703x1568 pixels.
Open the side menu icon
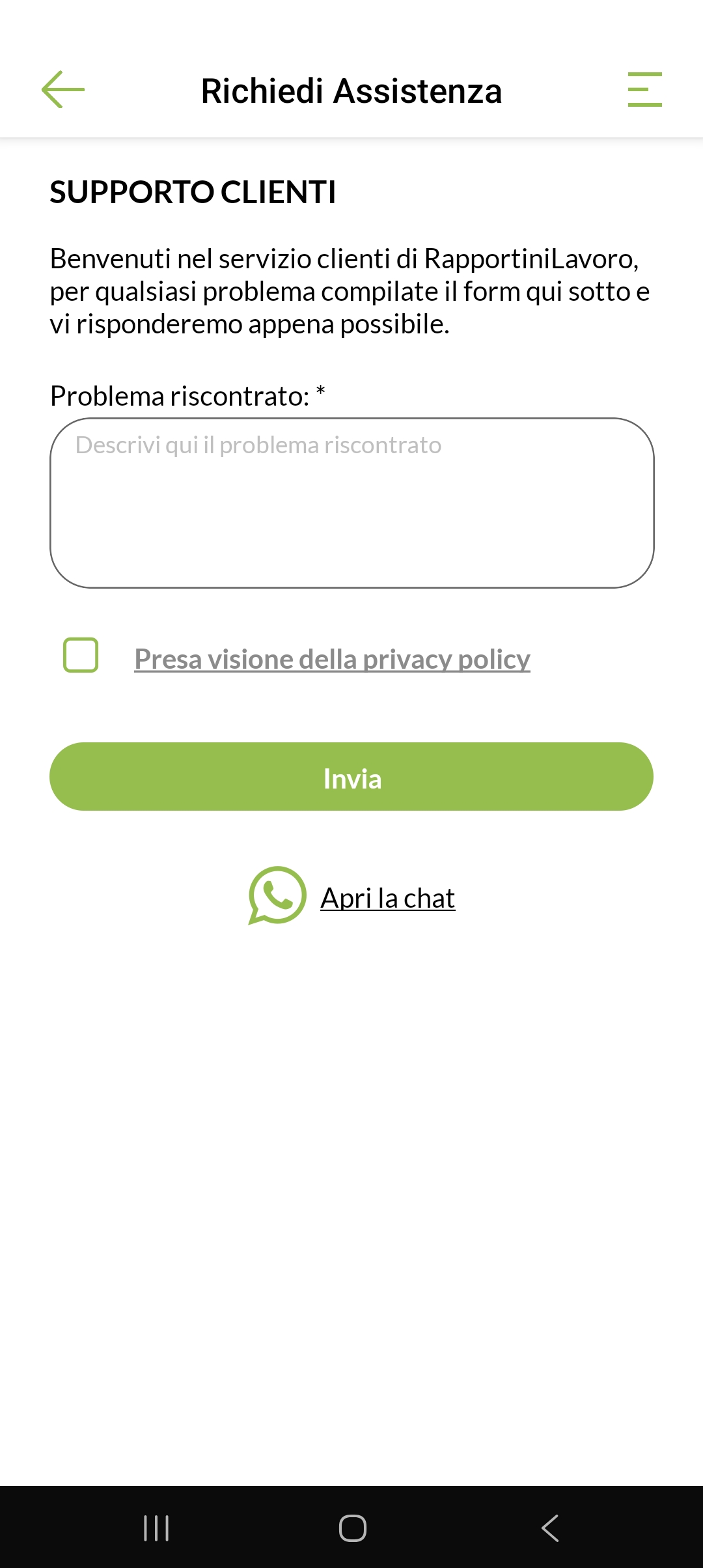[x=644, y=90]
